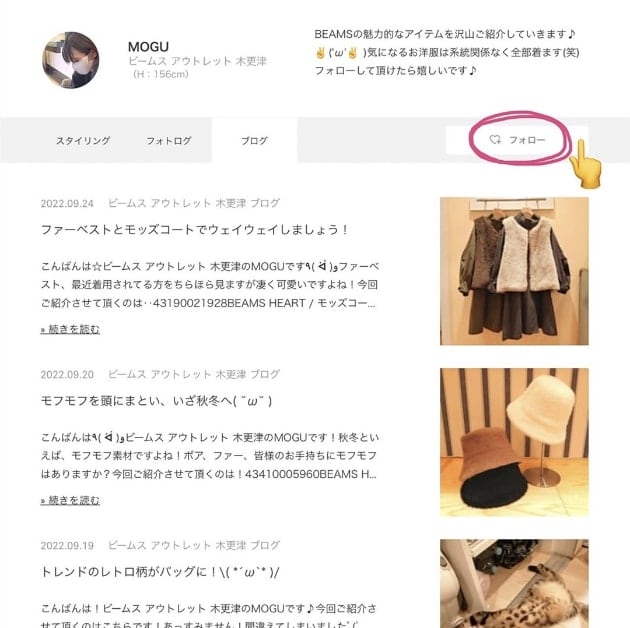Image resolution: width=630 pixels, height=628 pixels.
Task: Open the モフモフを頭にまとい blog post title
Action: pyautogui.click(x=157, y=400)
